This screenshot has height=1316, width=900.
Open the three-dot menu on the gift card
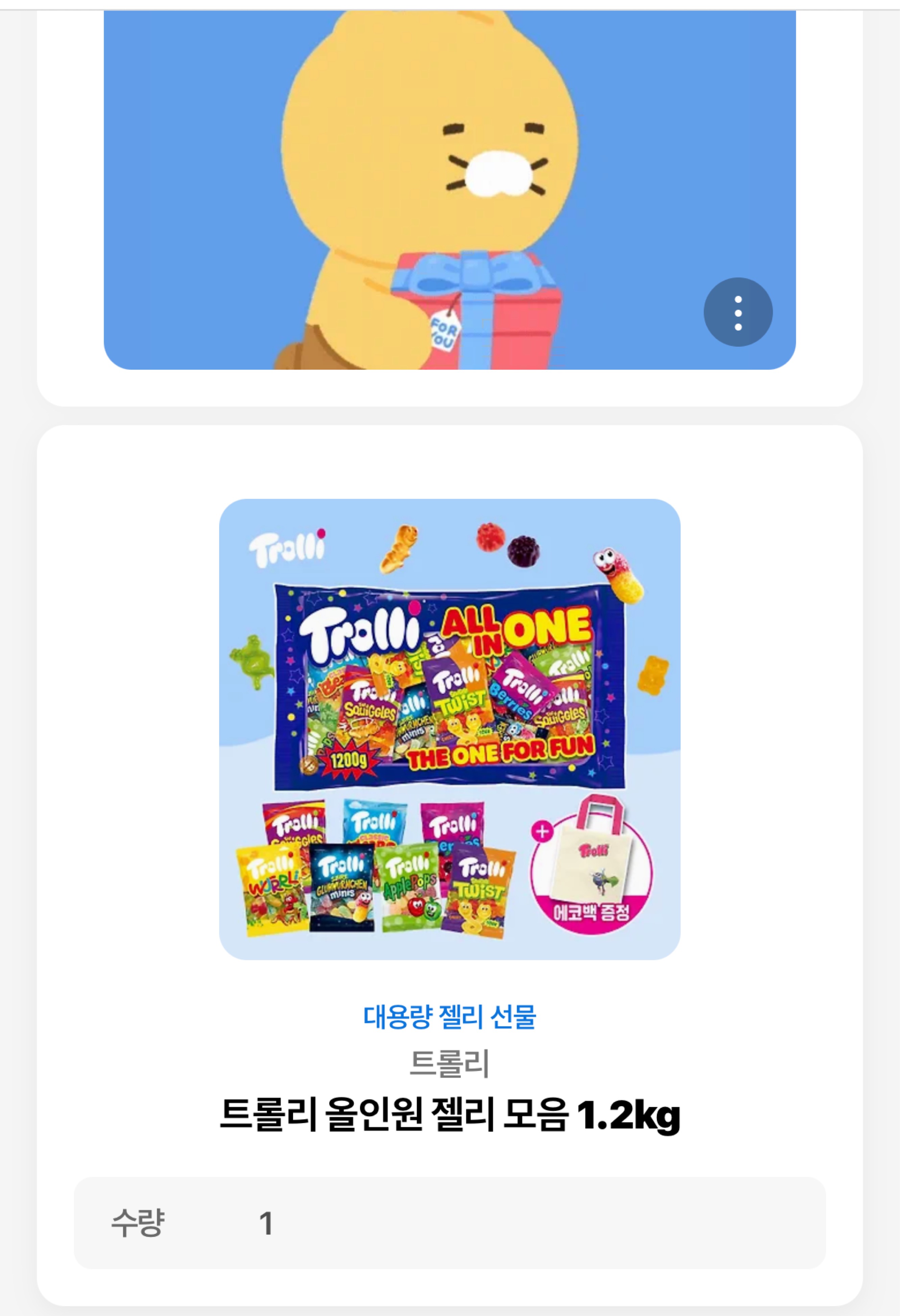[737, 312]
